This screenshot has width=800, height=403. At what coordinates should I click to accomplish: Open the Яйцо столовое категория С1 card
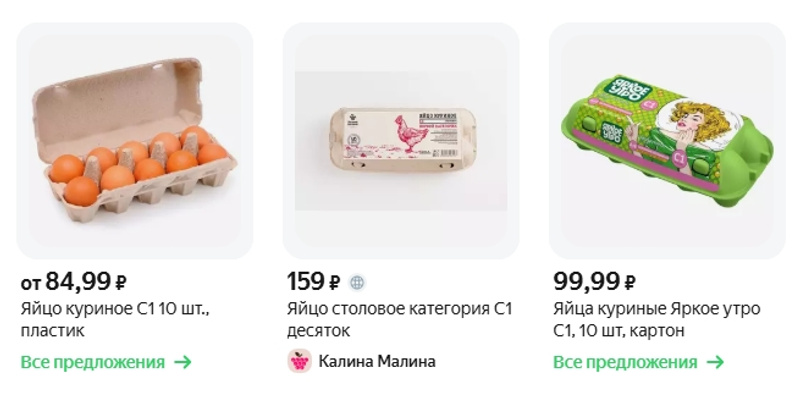(401, 142)
